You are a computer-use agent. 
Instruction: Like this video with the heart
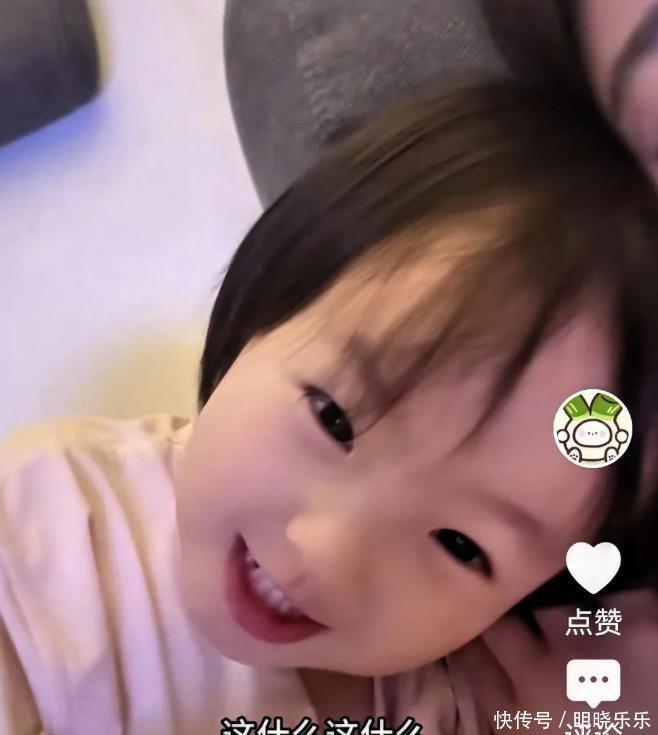(x=593, y=567)
